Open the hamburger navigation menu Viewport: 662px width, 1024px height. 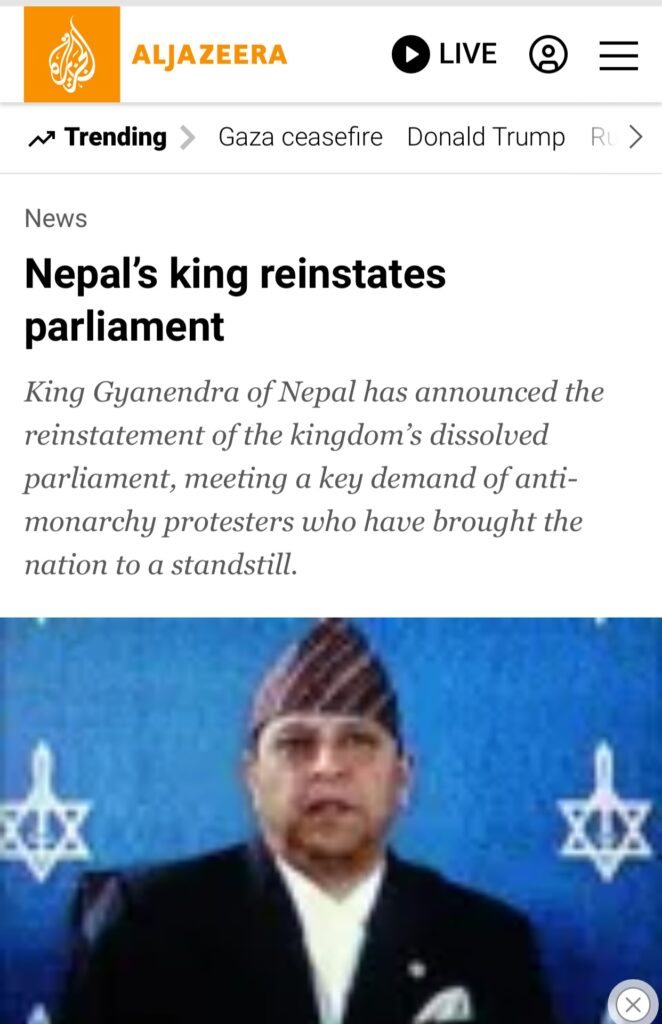[x=618, y=55]
